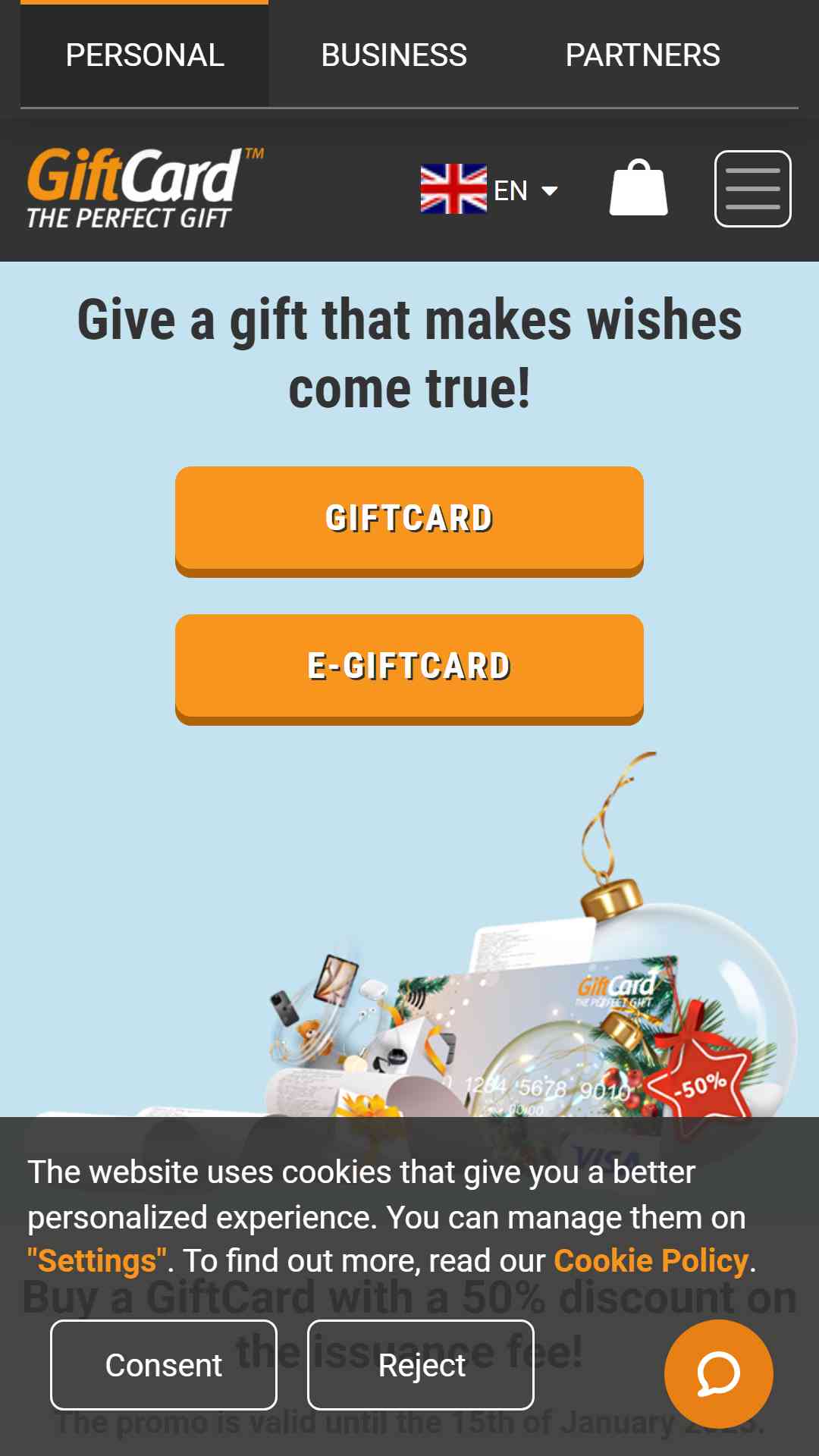Consent to cookies

pyautogui.click(x=164, y=1365)
